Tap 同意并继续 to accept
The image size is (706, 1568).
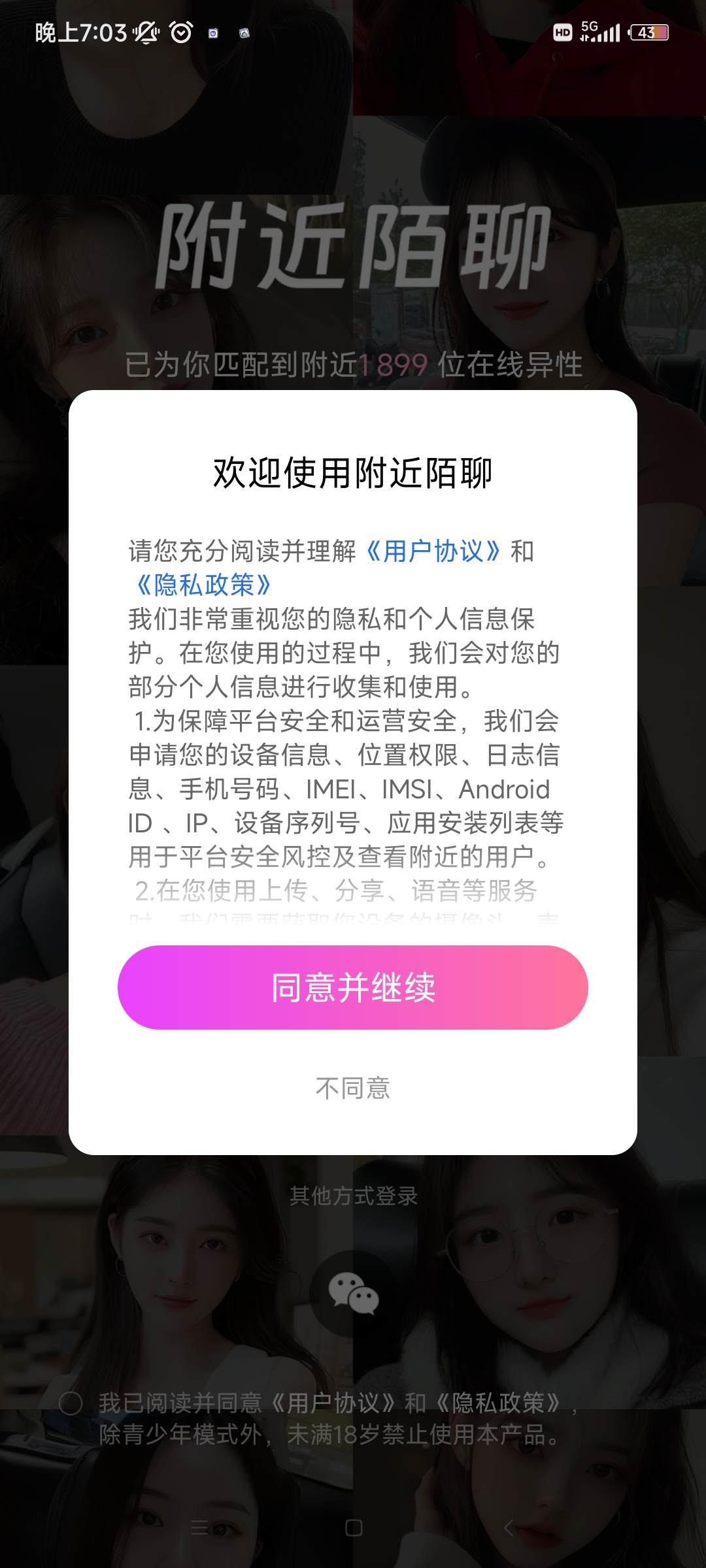click(x=353, y=987)
